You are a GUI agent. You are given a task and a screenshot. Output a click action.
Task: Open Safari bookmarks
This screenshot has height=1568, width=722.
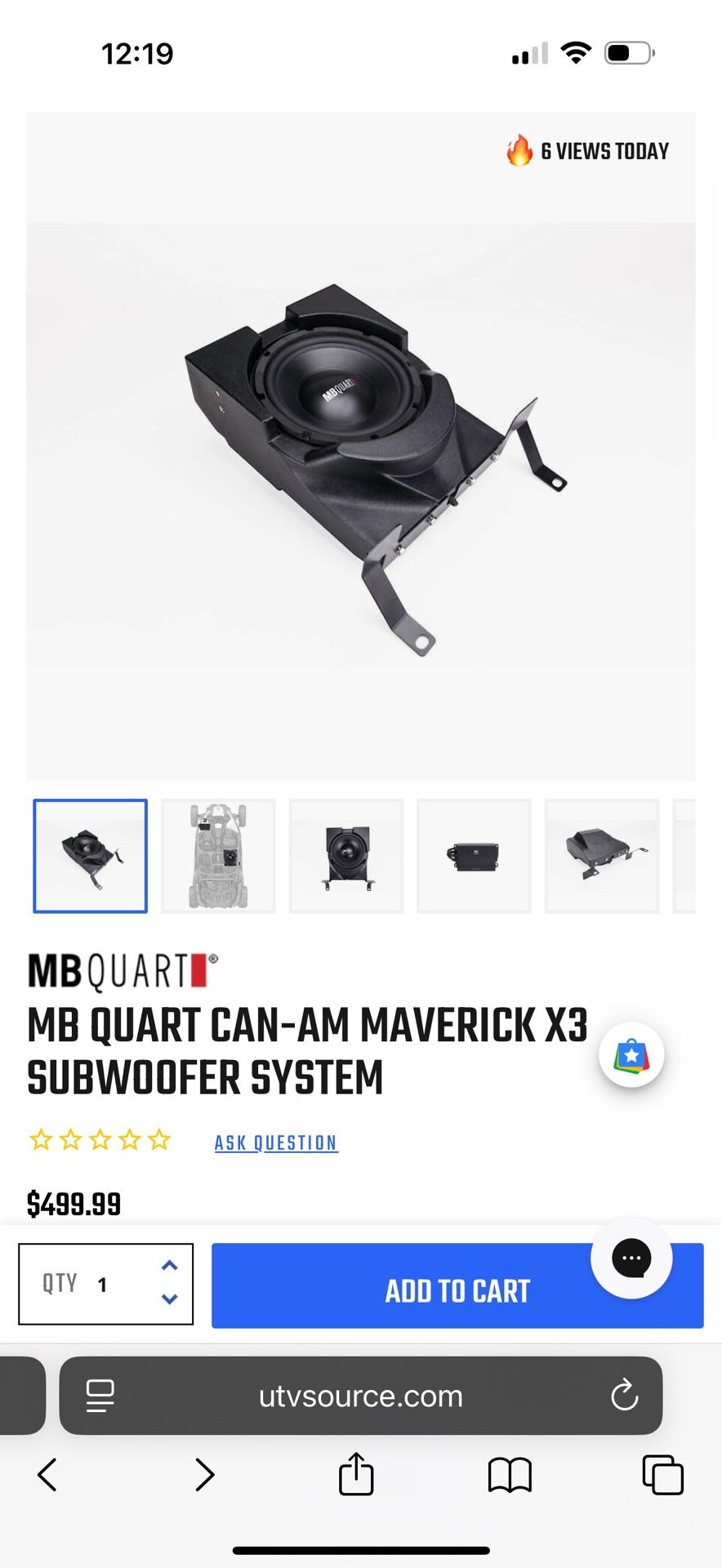510,1475
